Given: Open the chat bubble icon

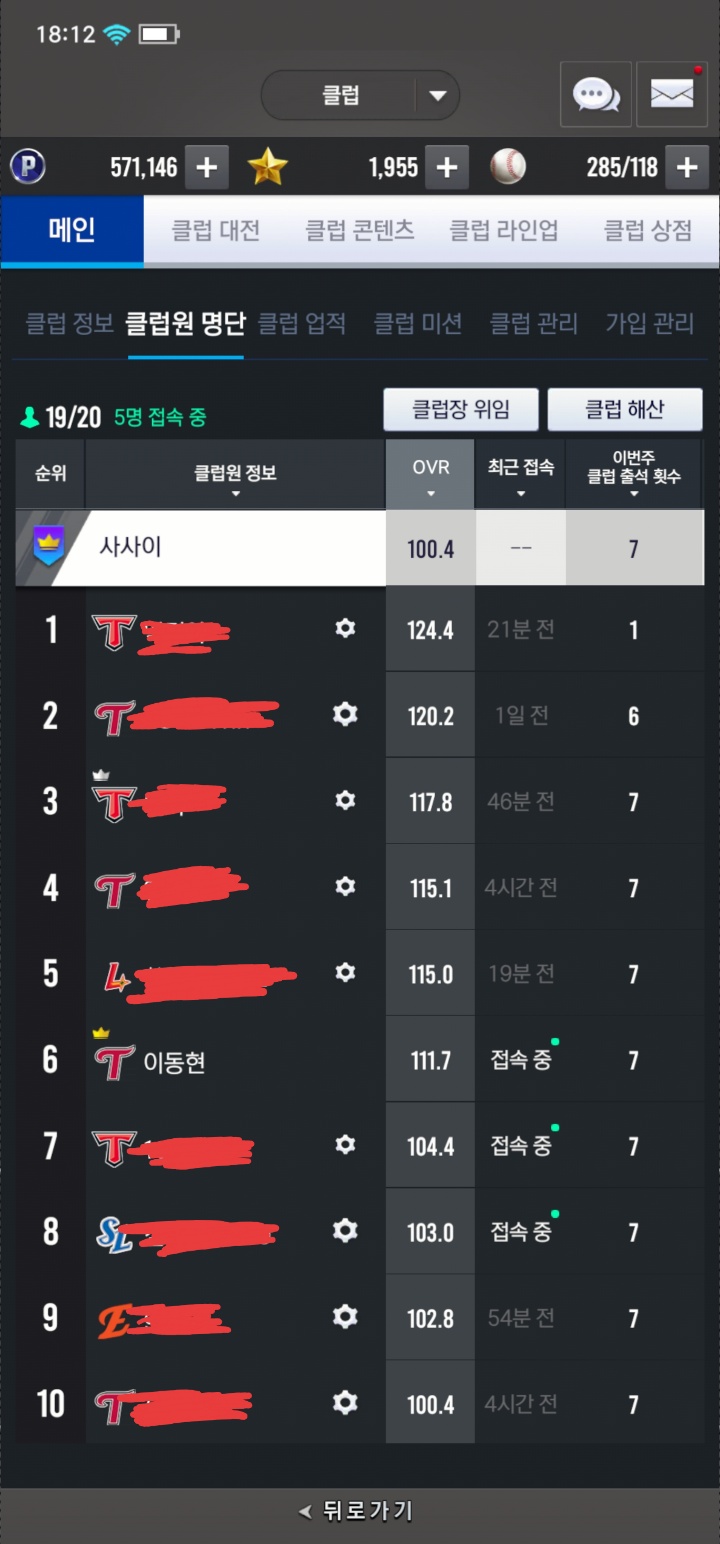Looking at the screenshot, I should (595, 95).
